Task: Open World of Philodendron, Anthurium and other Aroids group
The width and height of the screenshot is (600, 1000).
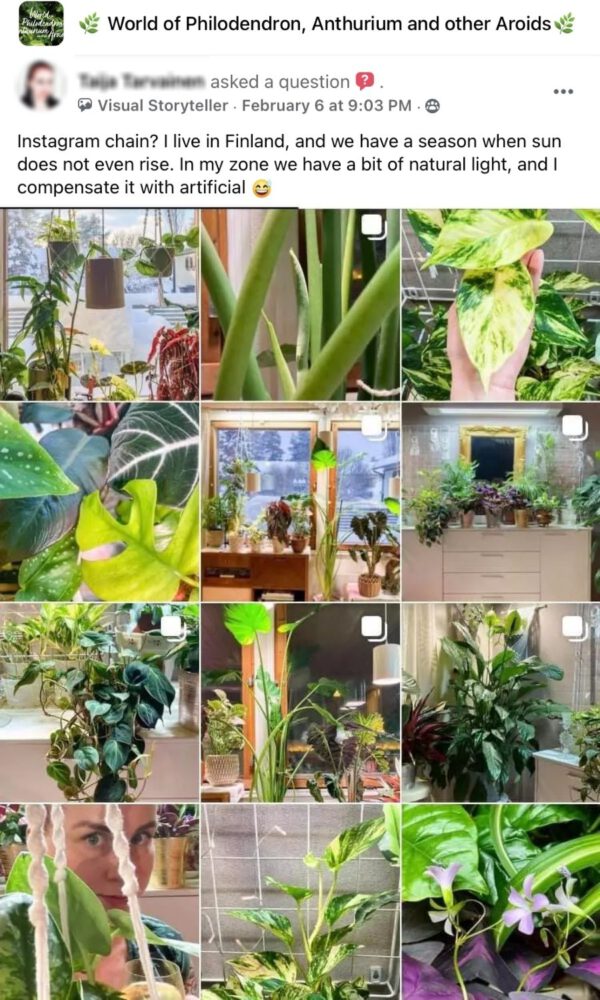Action: pos(329,24)
